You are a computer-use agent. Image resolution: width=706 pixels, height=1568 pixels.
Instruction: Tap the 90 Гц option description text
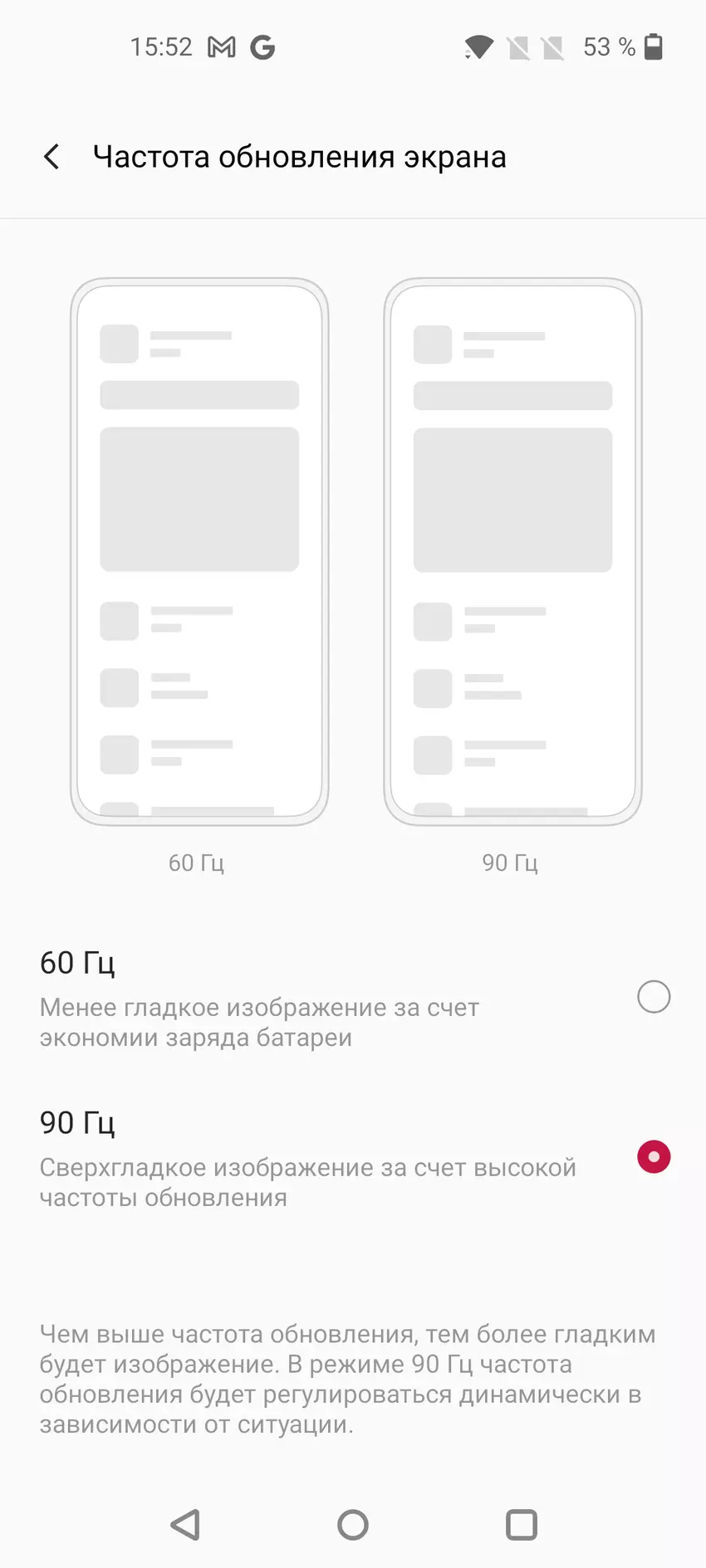pos(307,1182)
